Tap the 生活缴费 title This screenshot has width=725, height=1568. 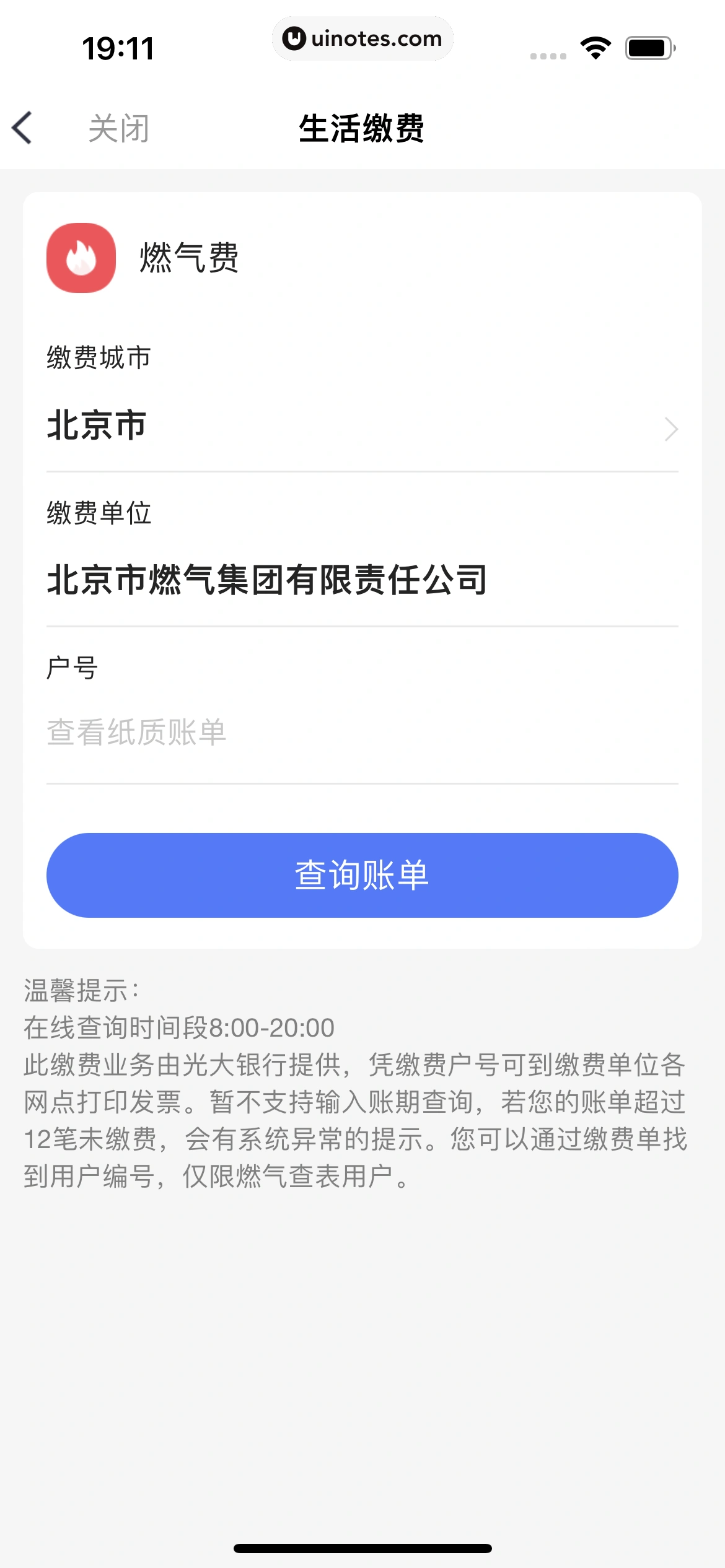[362, 128]
